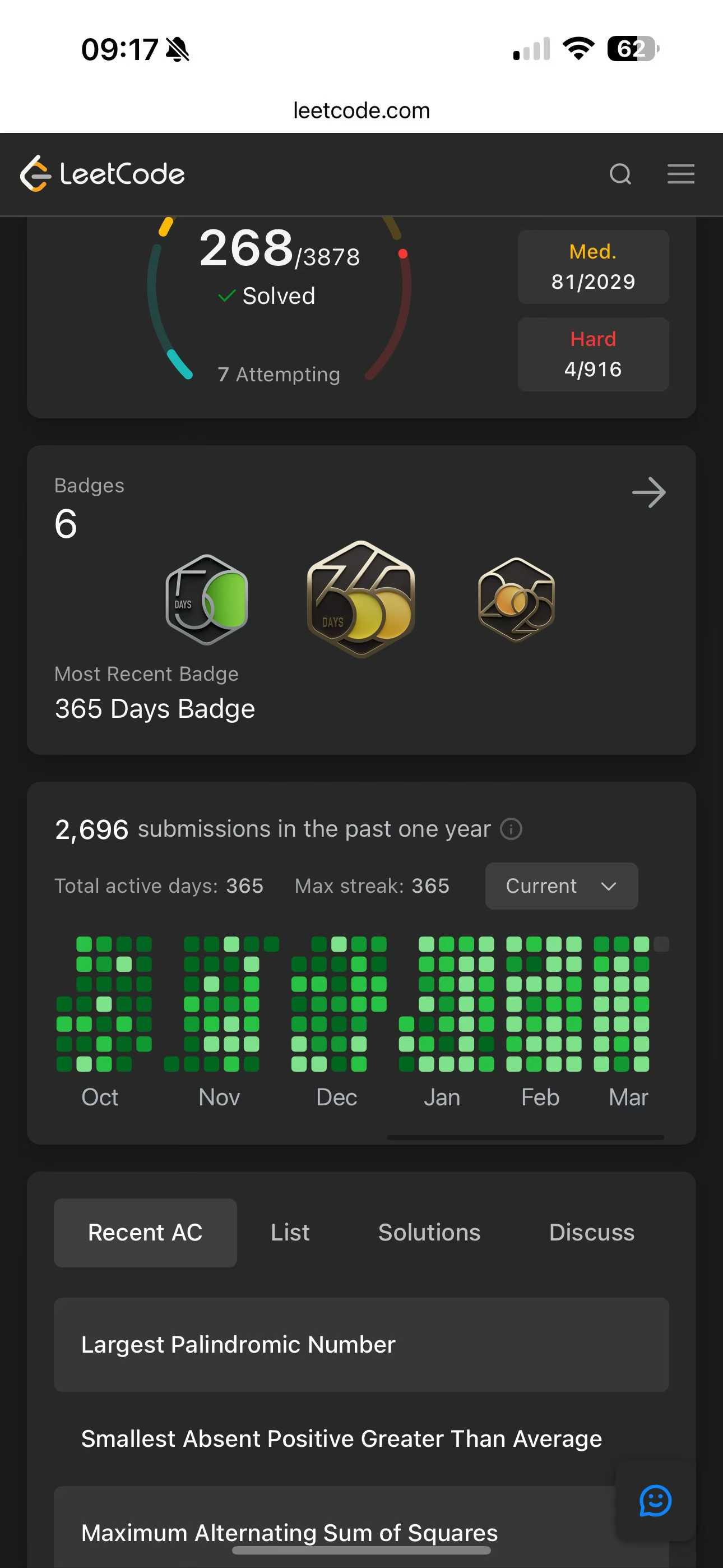Screen dimensions: 723x1568
Task: Open Smallest Absent Positive Greater Than Average
Action: (341, 1438)
